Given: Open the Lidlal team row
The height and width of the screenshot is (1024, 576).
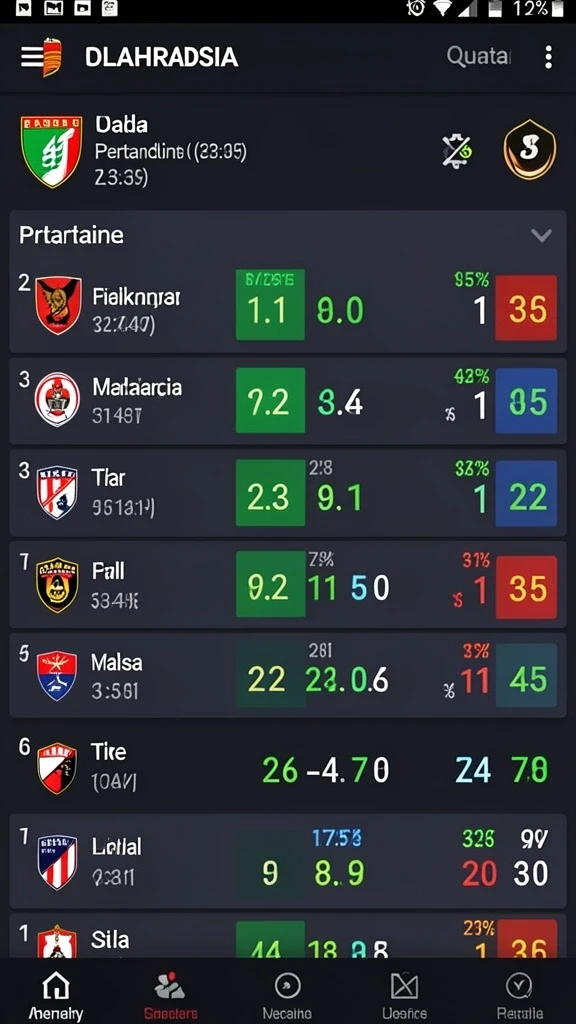Looking at the screenshot, I should [287, 861].
